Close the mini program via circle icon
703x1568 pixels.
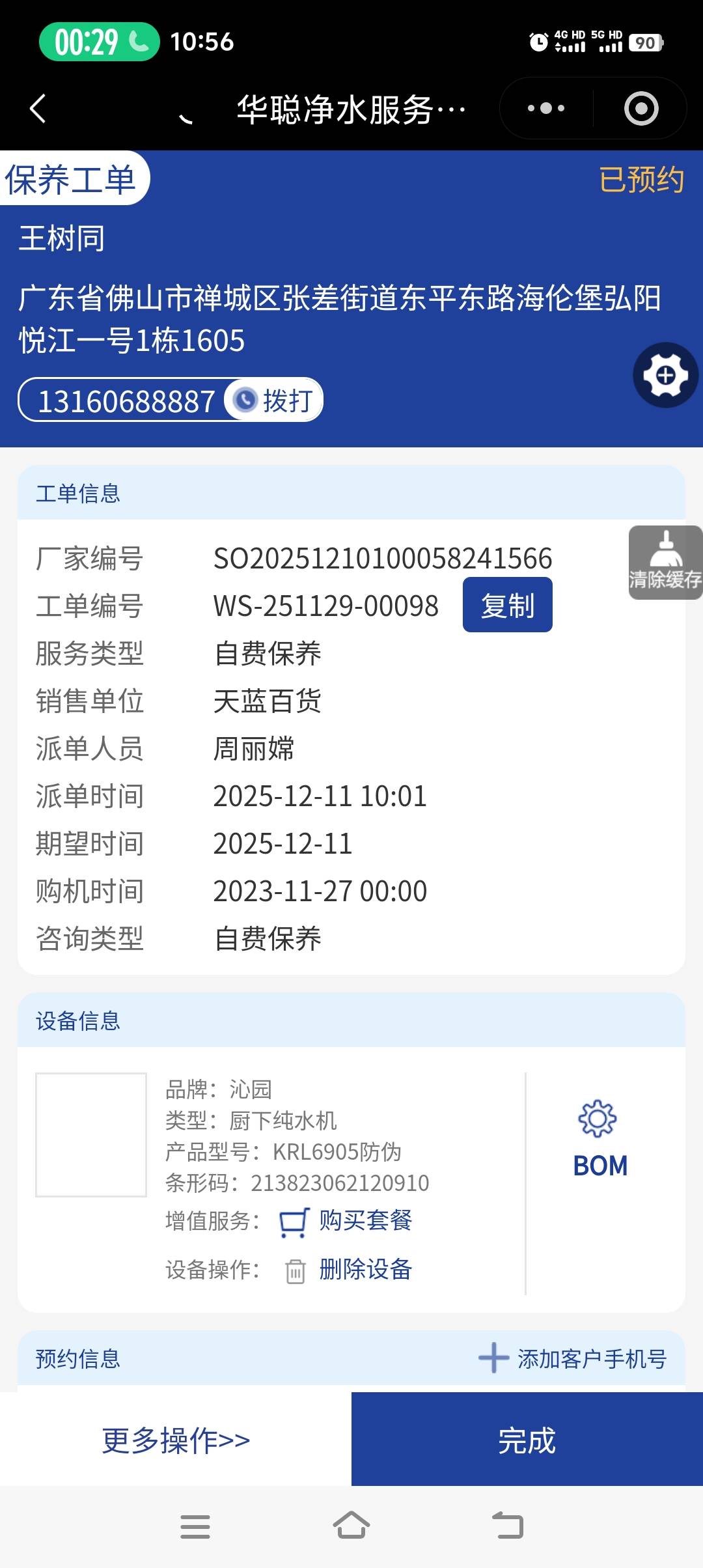pos(641,108)
